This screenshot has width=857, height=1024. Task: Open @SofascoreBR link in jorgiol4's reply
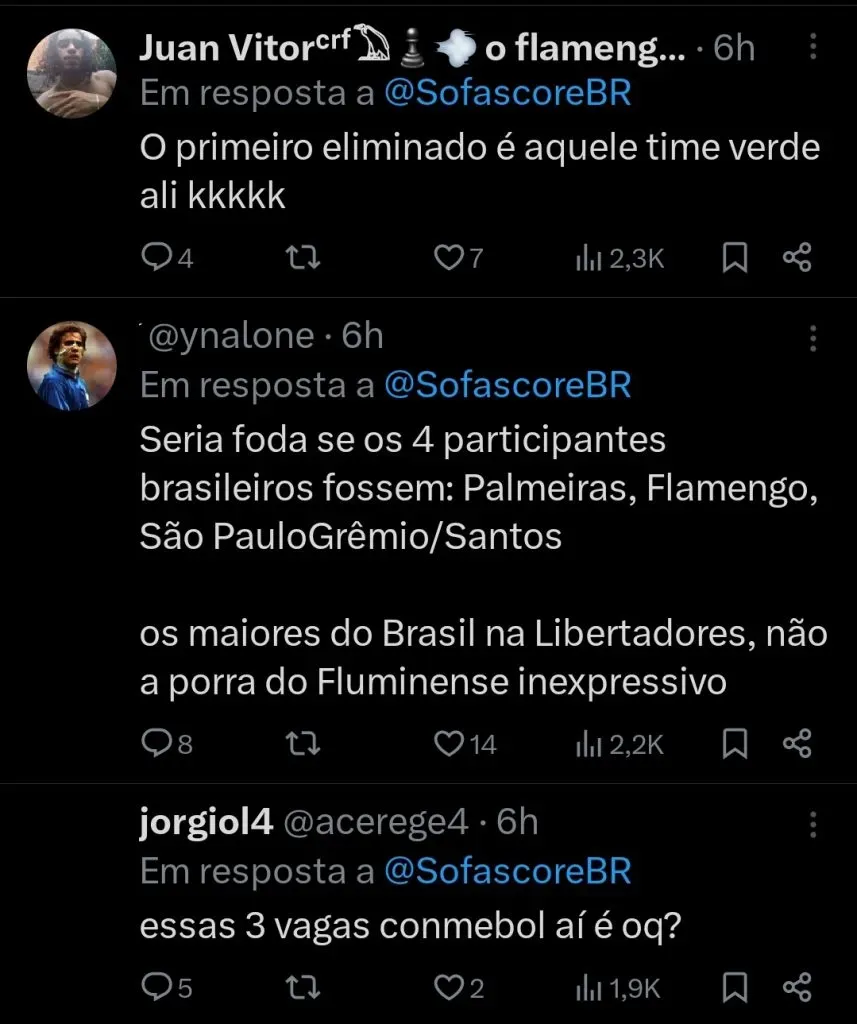(508, 871)
